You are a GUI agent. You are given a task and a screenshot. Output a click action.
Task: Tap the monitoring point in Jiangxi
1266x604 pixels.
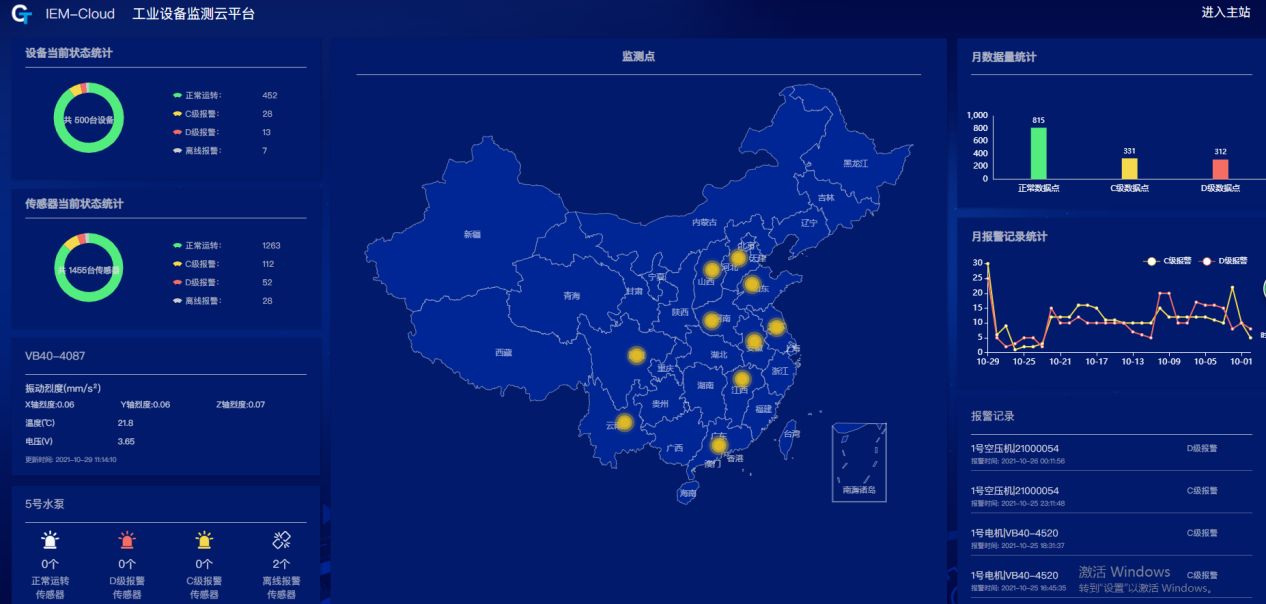[x=741, y=379]
